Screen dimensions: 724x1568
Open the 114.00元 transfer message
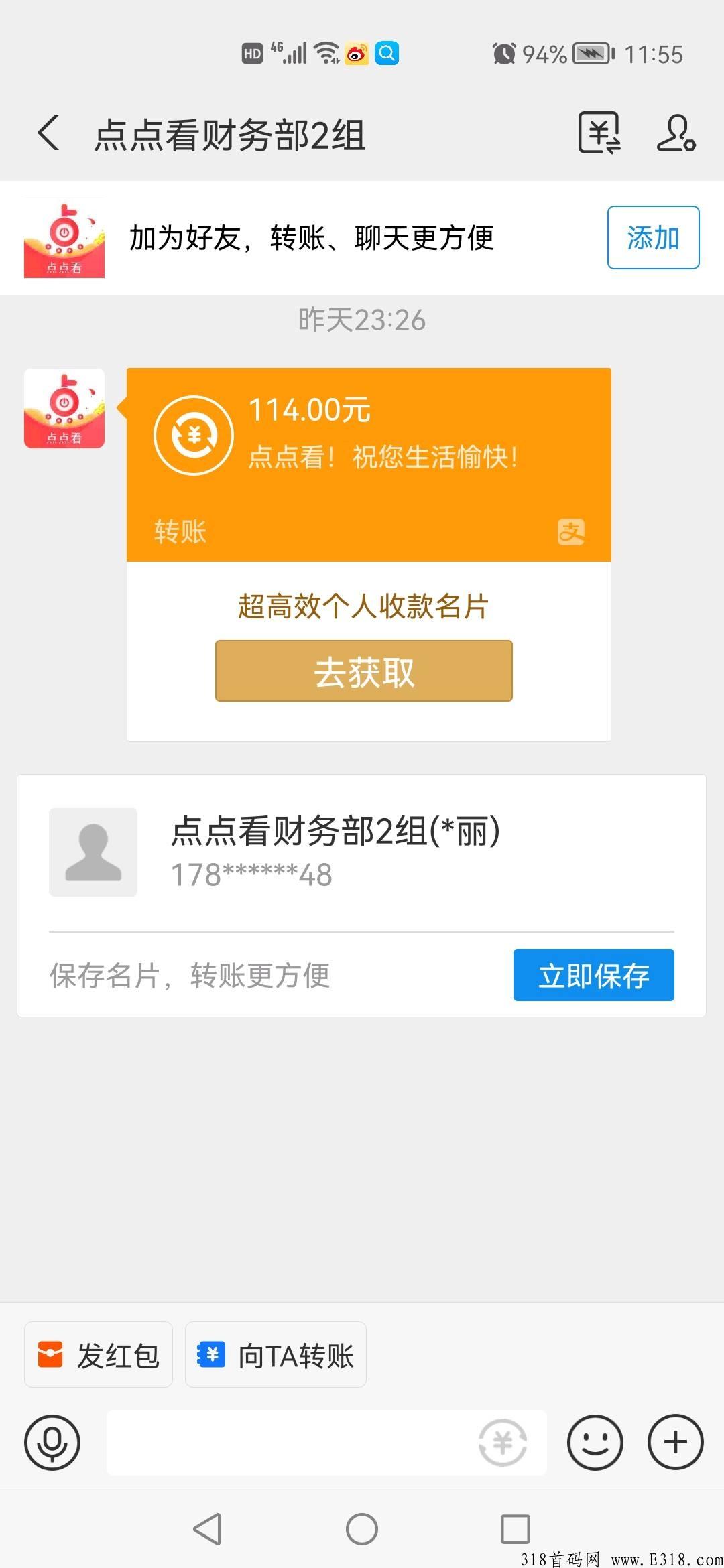click(x=369, y=464)
